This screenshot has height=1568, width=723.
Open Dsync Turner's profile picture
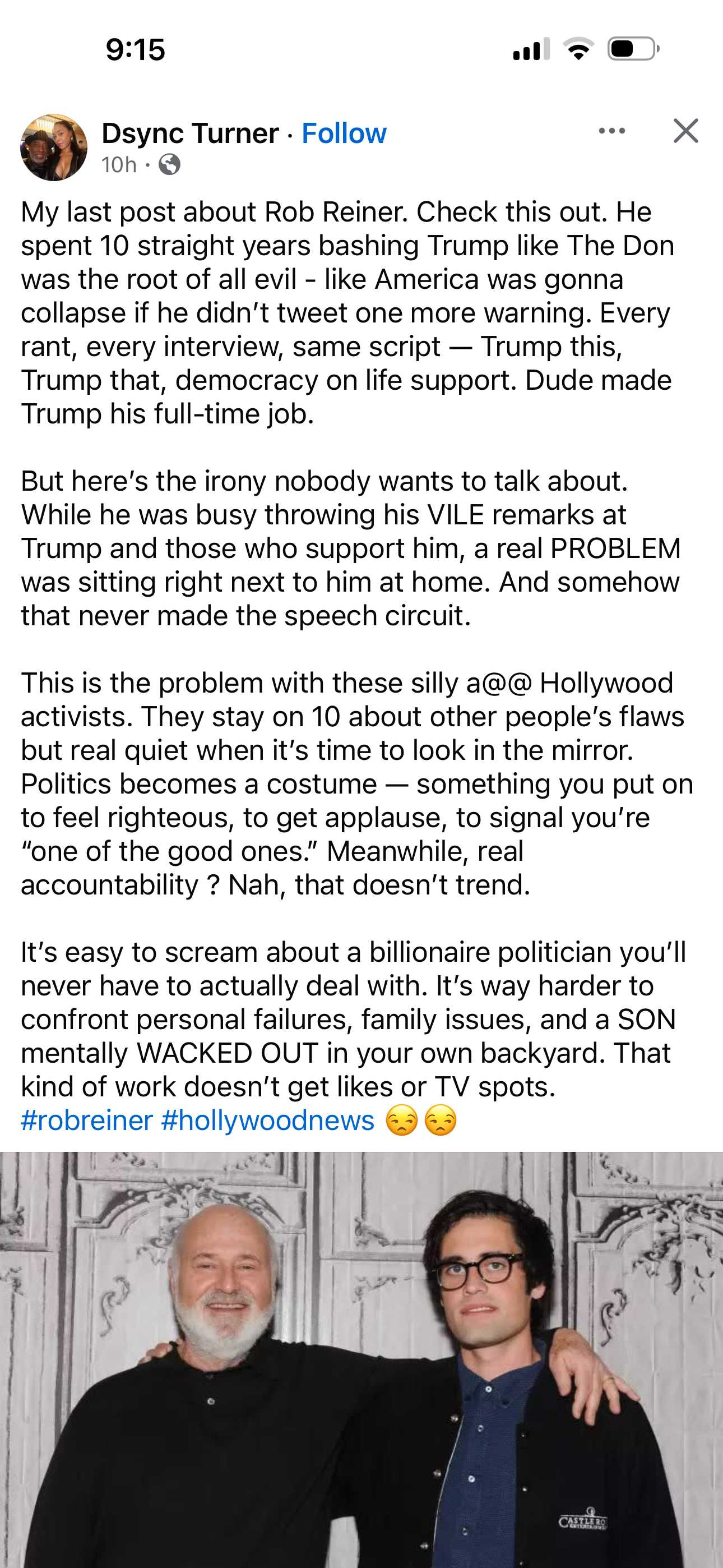[54, 147]
